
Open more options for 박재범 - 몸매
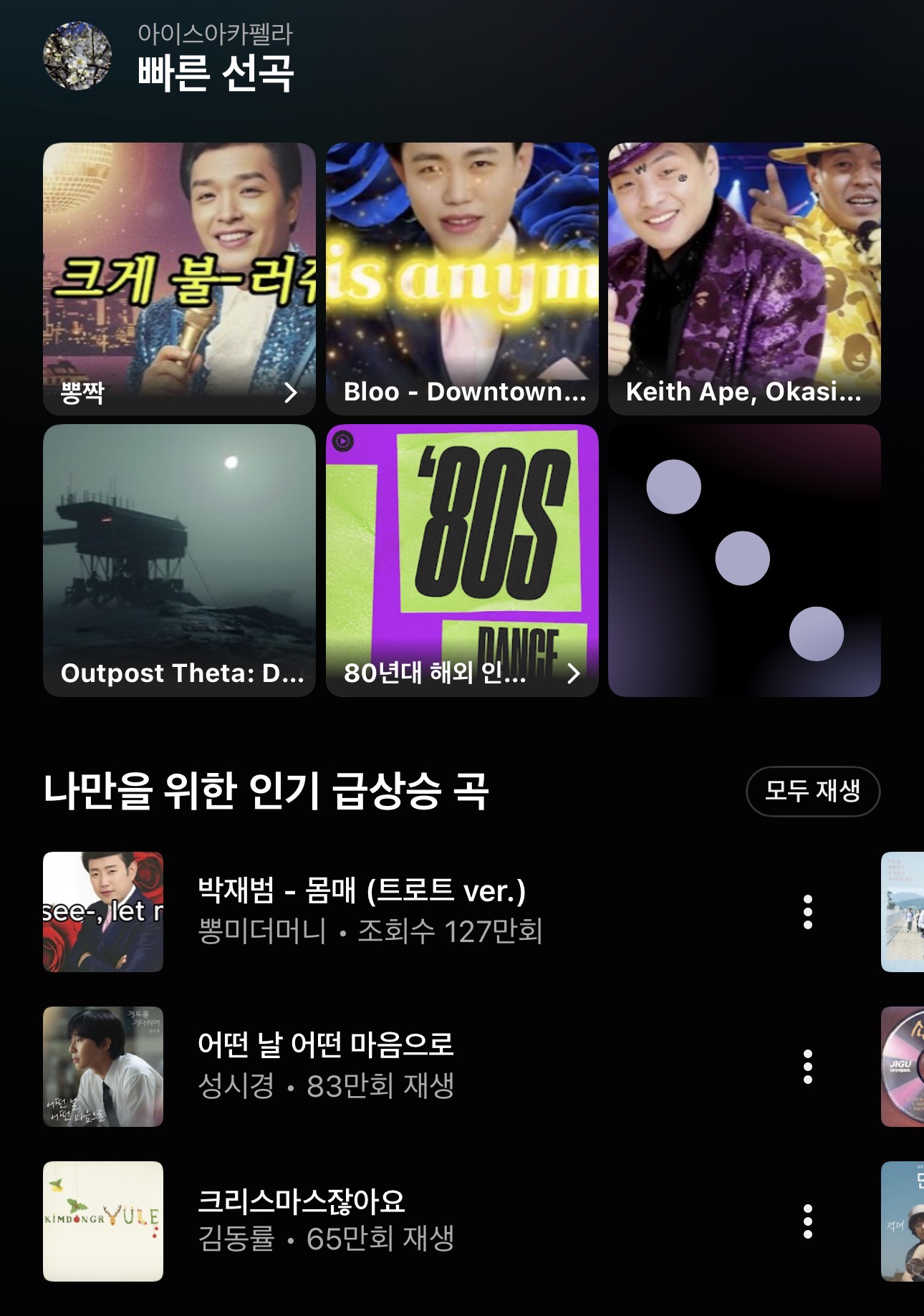tap(808, 912)
